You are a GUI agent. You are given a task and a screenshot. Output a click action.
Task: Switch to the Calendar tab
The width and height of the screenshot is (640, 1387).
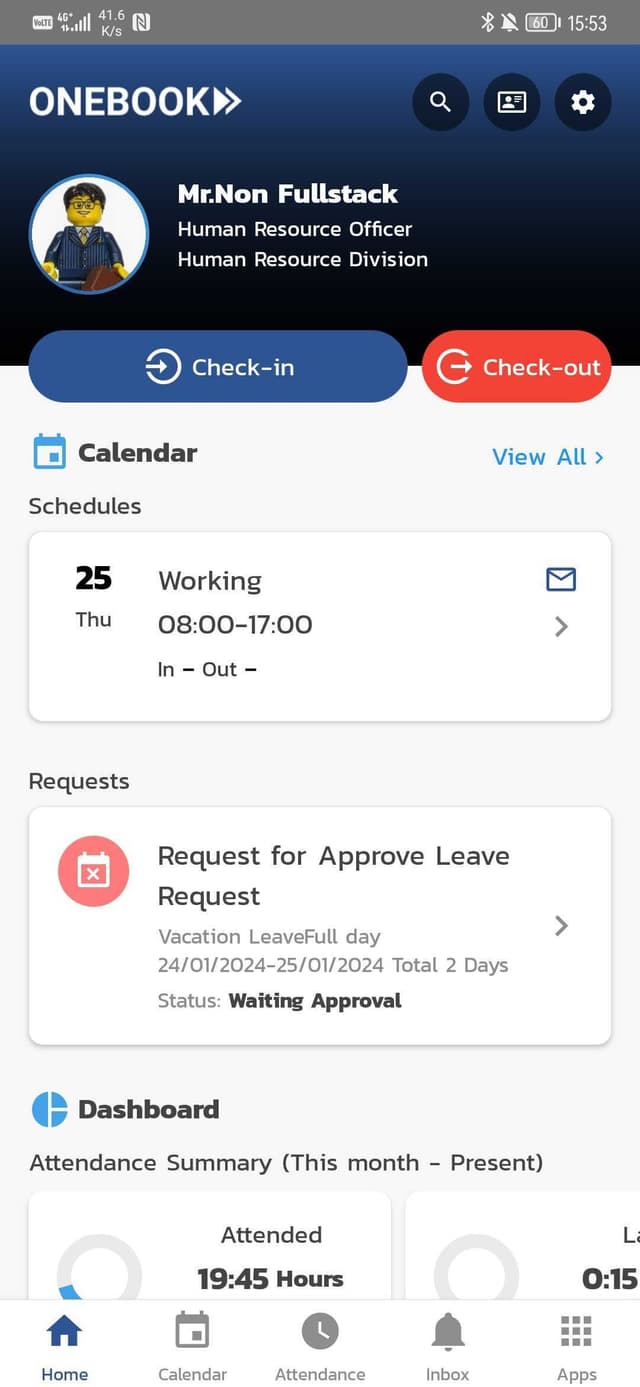tap(192, 1347)
